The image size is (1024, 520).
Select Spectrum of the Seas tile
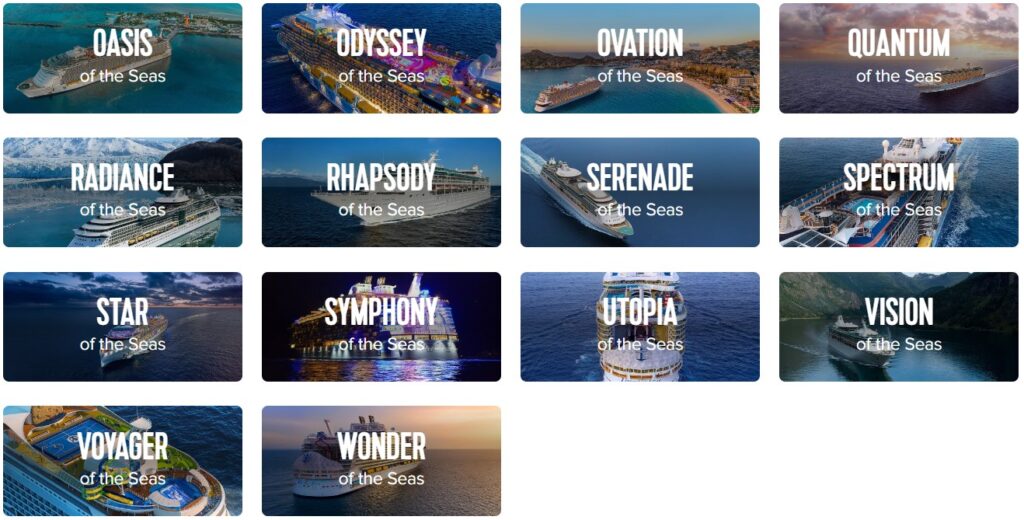[898, 192]
